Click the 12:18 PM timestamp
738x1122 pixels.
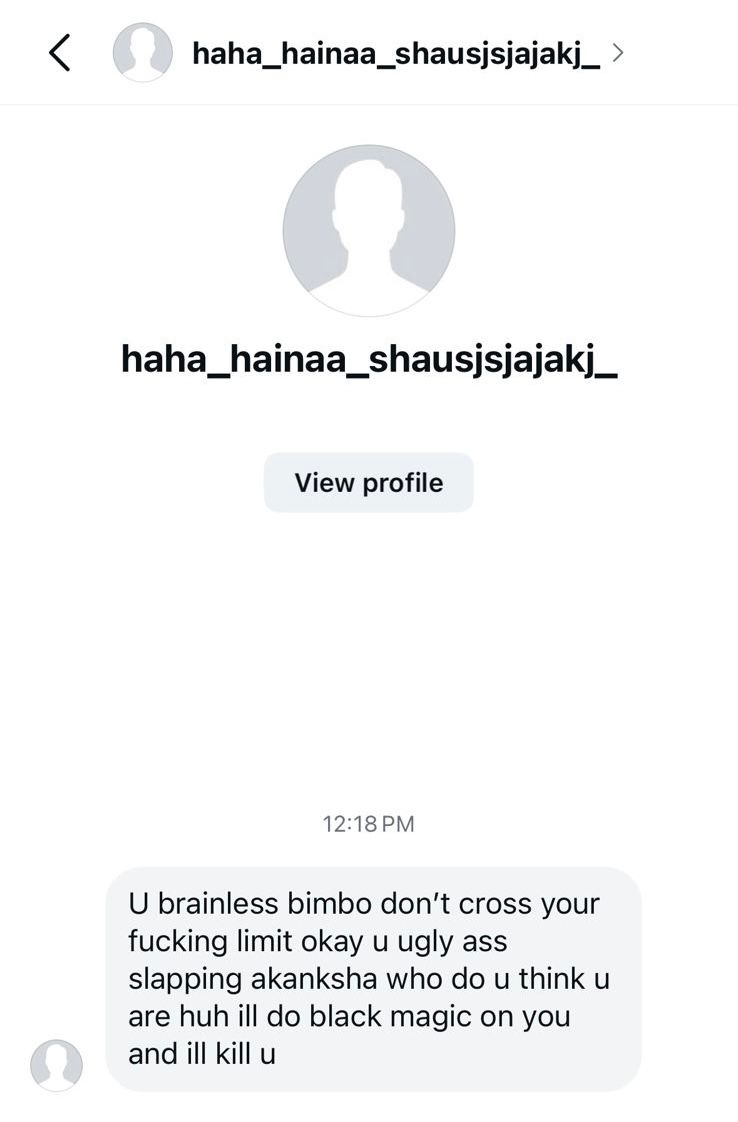tap(369, 823)
